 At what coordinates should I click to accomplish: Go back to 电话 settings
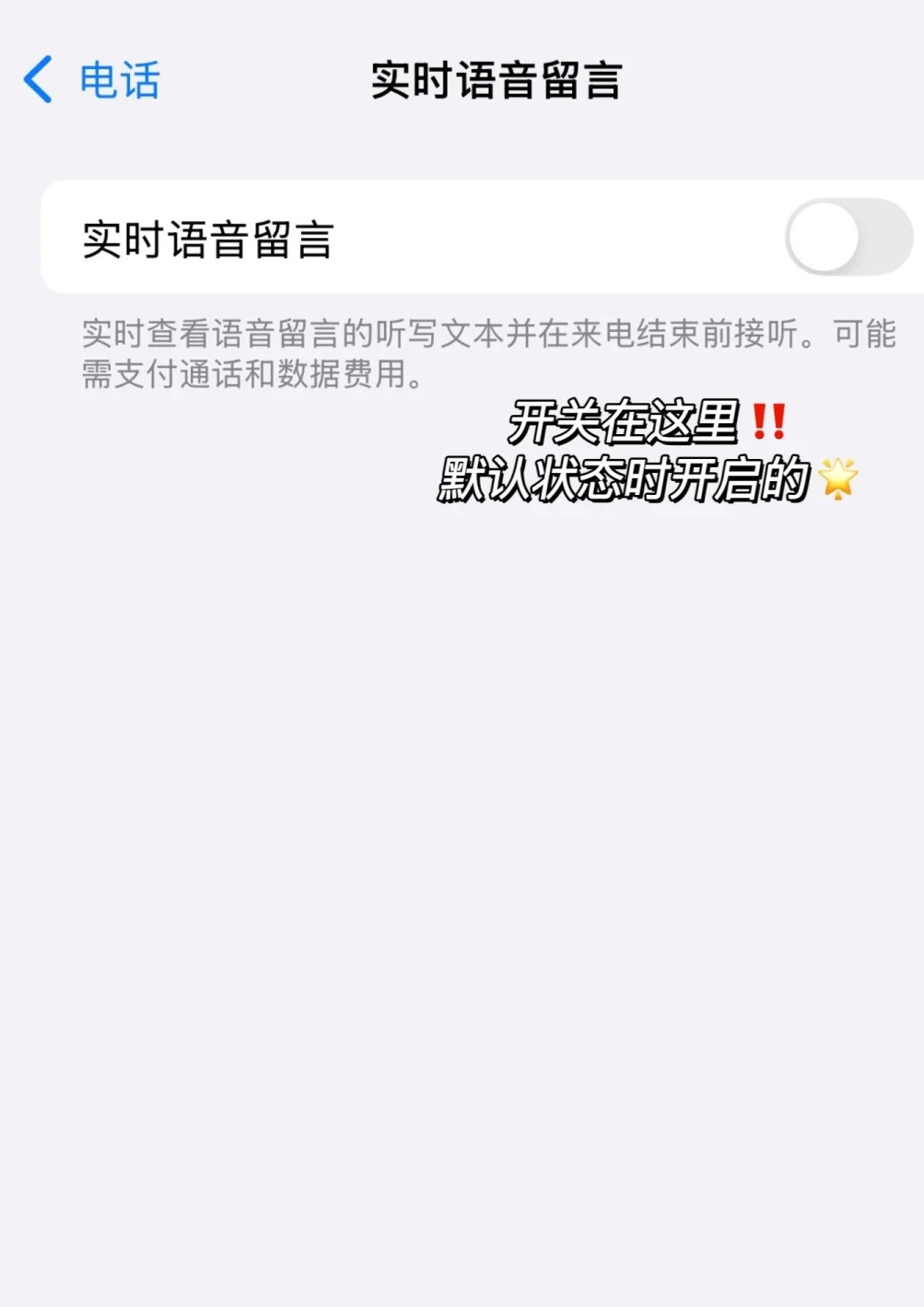pyautogui.click(x=90, y=80)
